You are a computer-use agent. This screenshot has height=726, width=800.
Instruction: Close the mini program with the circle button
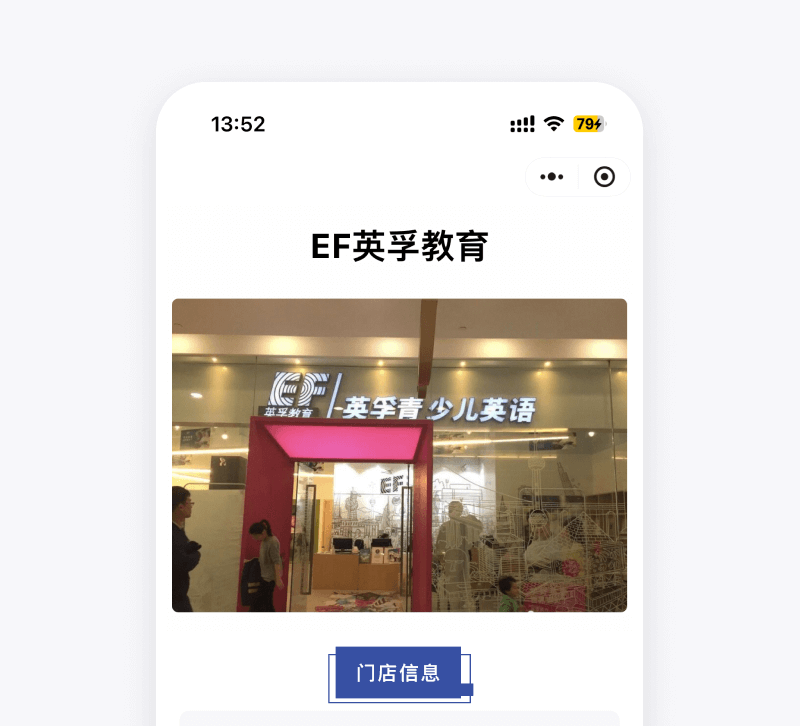[604, 177]
